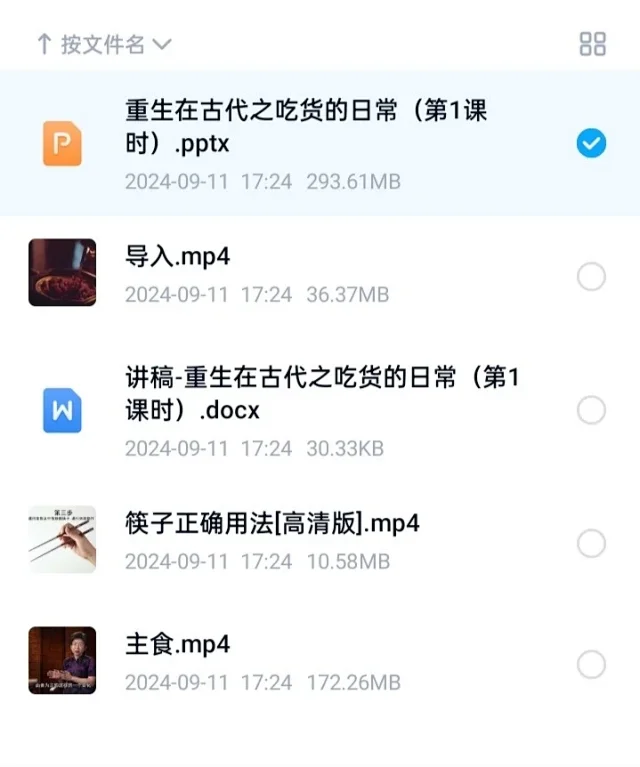Select the 主食.mp4 checkbox

pos(591,664)
